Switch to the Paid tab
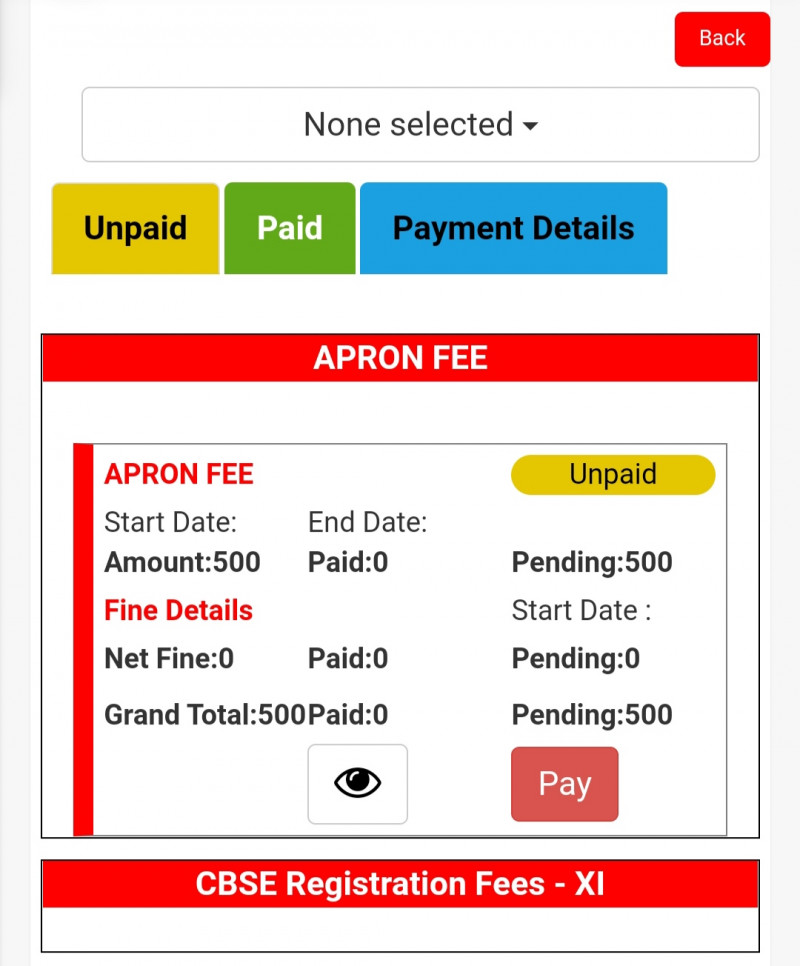The height and width of the screenshot is (966, 800). [289, 228]
